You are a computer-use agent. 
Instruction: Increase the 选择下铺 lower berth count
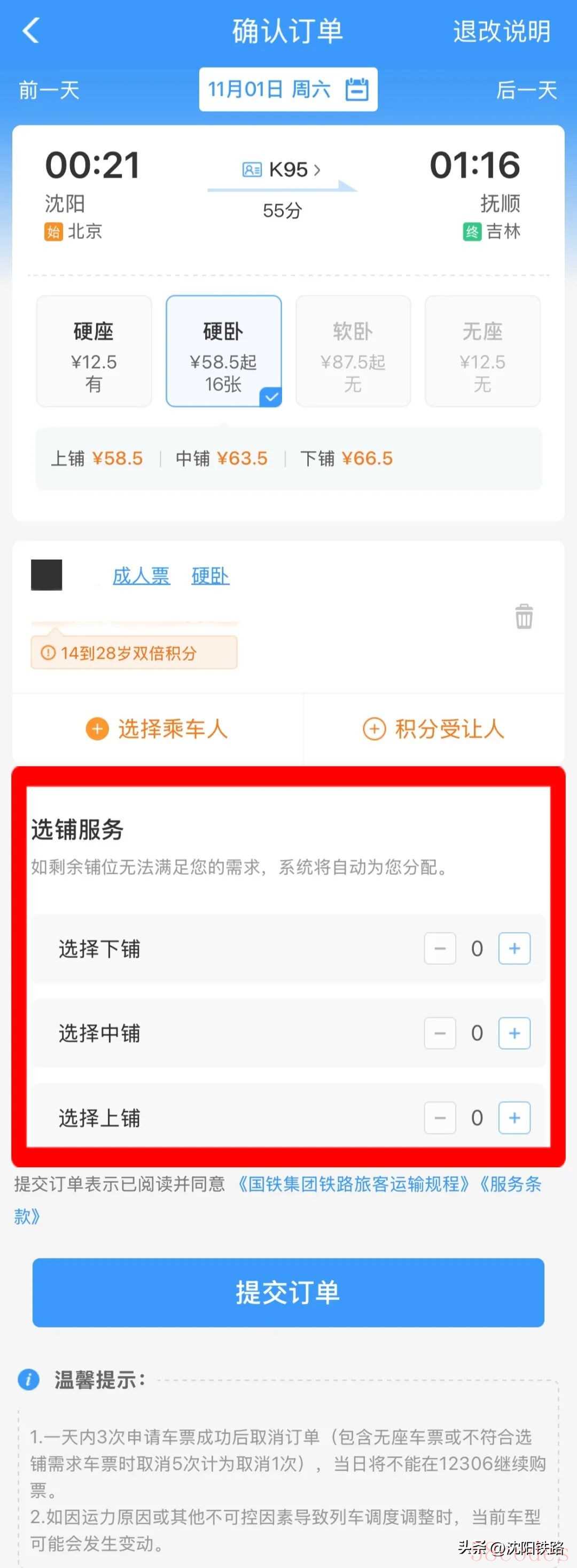click(514, 948)
